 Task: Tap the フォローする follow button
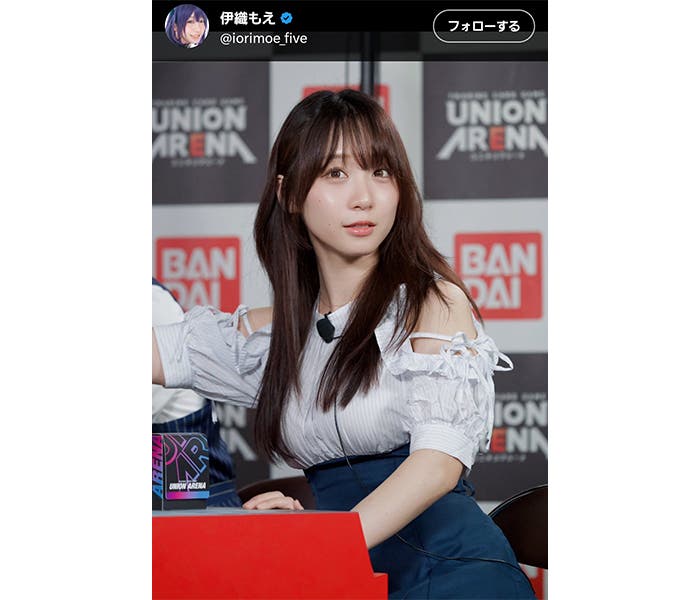[483, 26]
